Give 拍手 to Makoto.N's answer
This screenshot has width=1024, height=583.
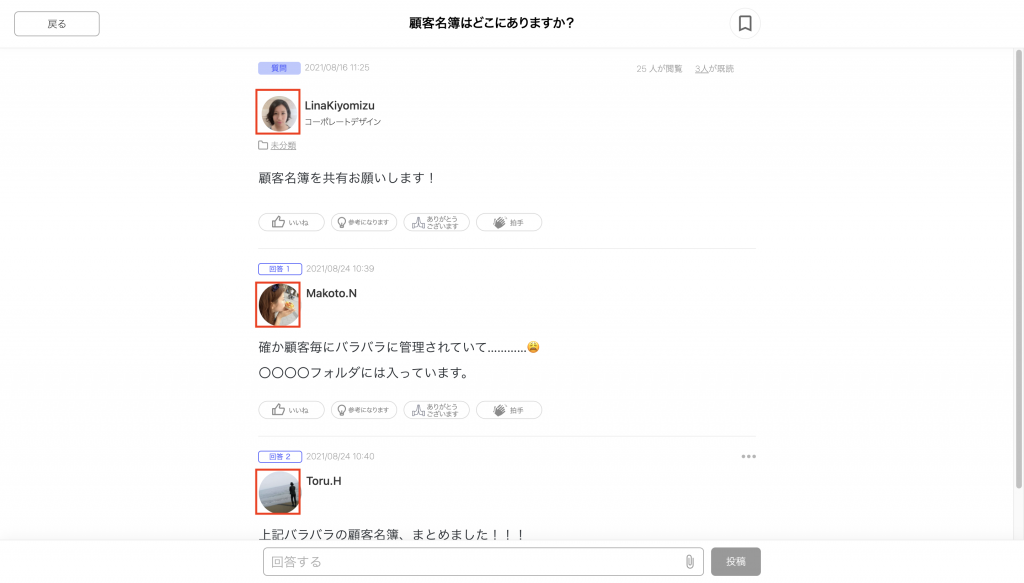[x=509, y=410]
